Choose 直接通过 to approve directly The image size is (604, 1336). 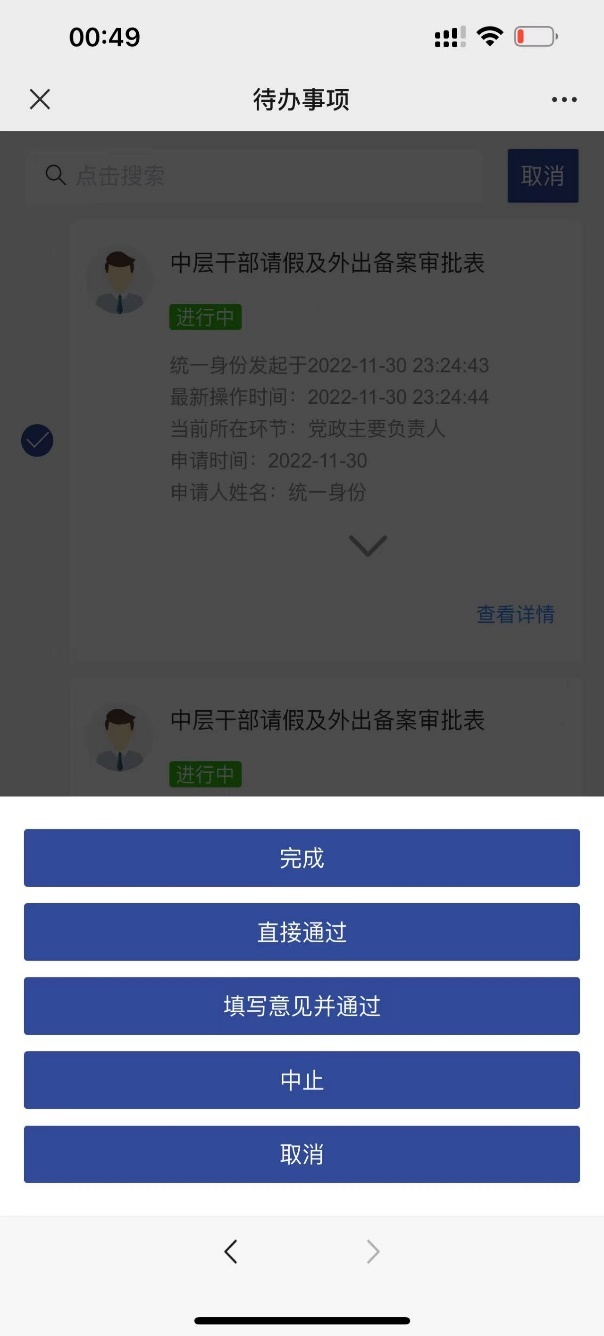pyautogui.click(x=302, y=932)
